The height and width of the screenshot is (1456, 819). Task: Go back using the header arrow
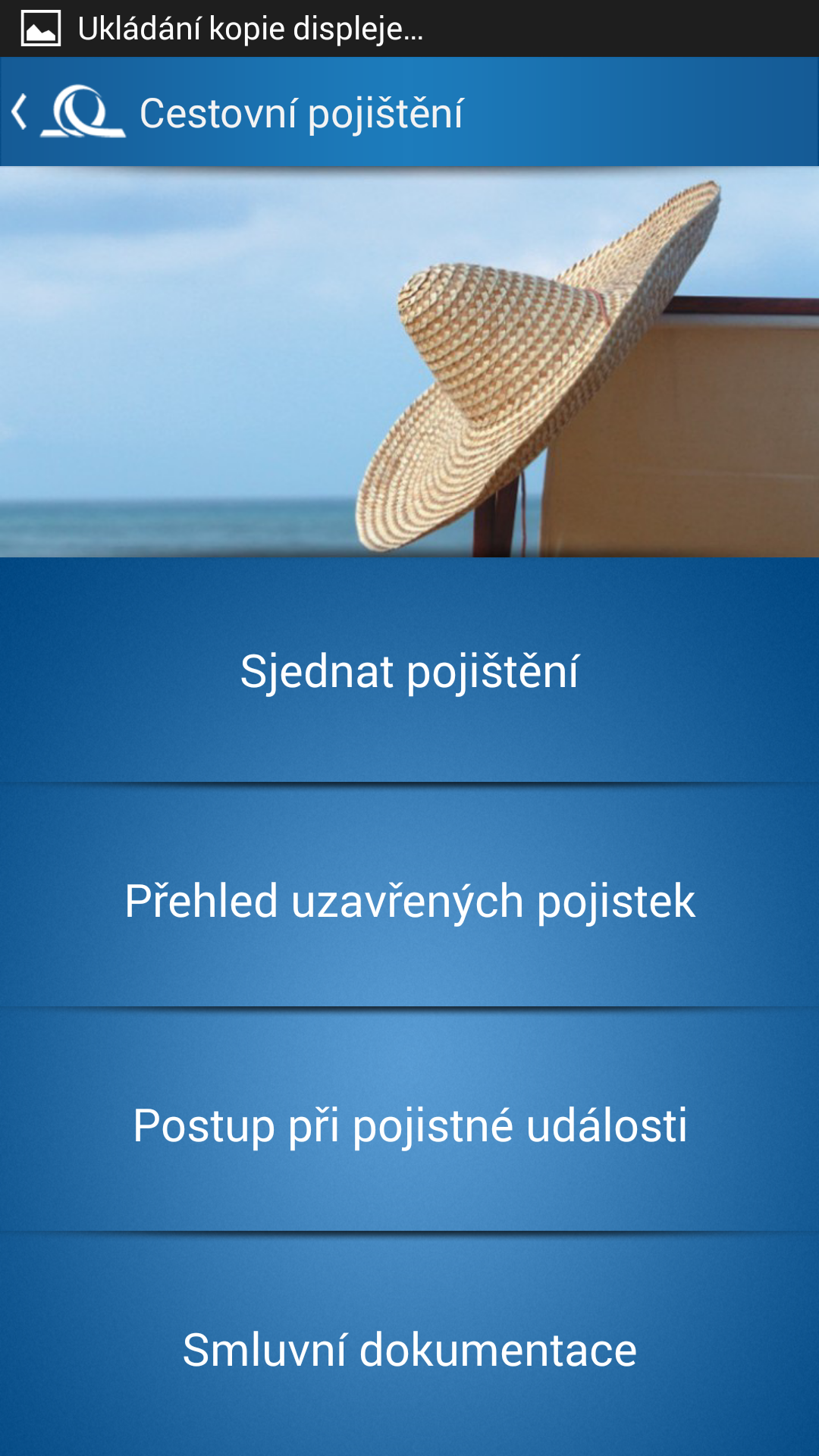click(x=20, y=112)
